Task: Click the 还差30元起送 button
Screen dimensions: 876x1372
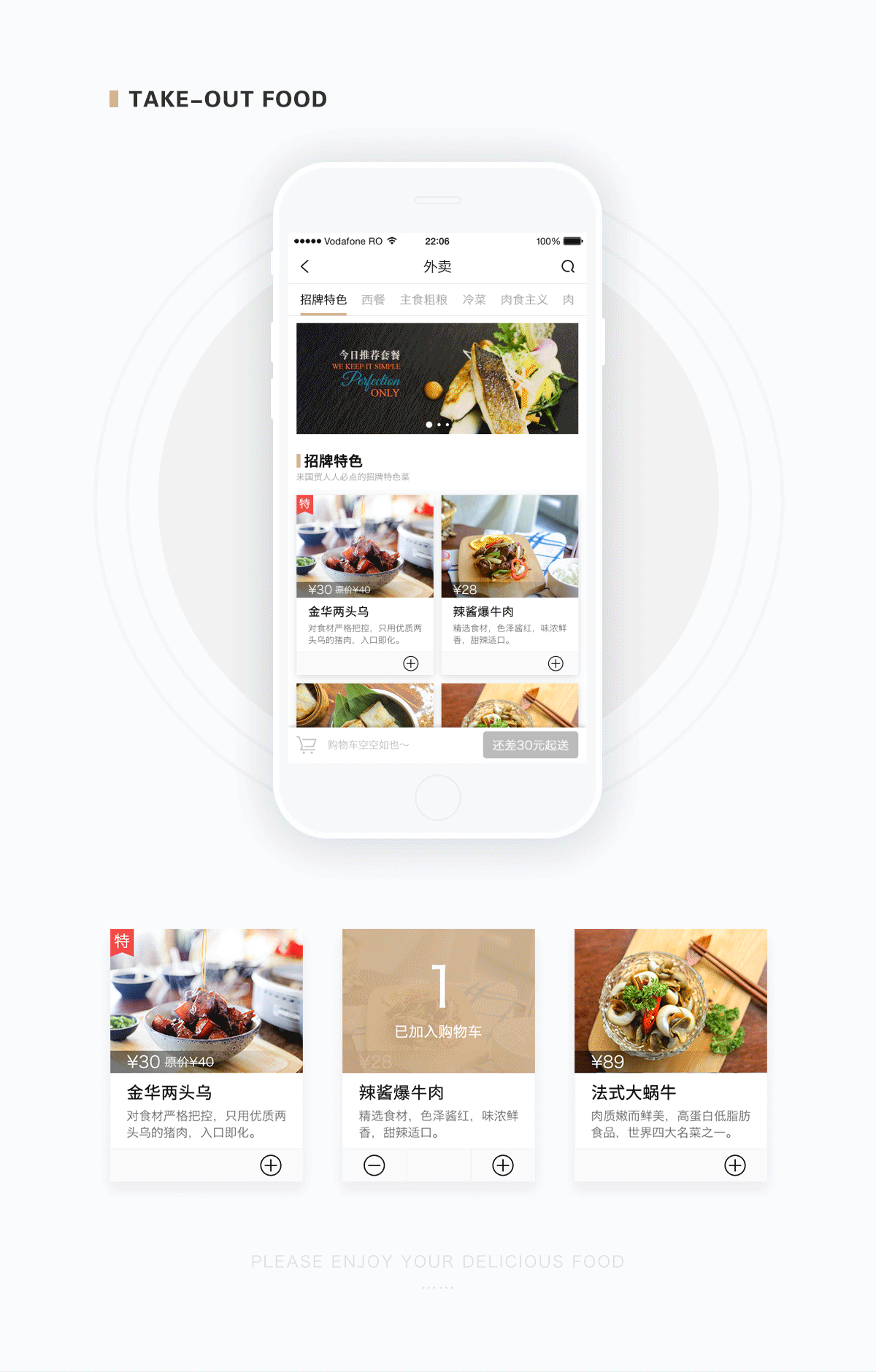Action: [530, 744]
